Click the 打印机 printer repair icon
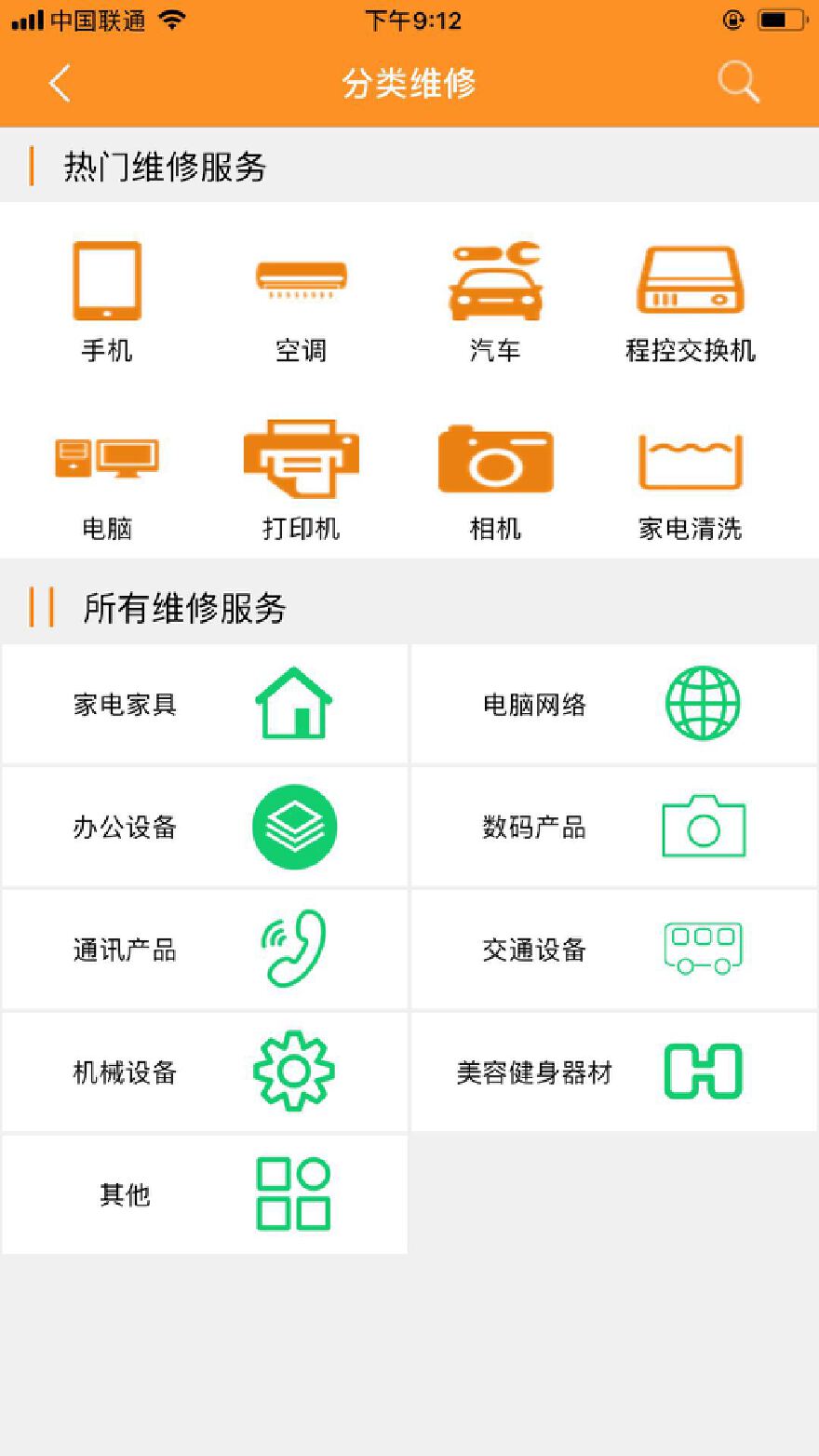This screenshot has height=1456, width=819. point(300,458)
